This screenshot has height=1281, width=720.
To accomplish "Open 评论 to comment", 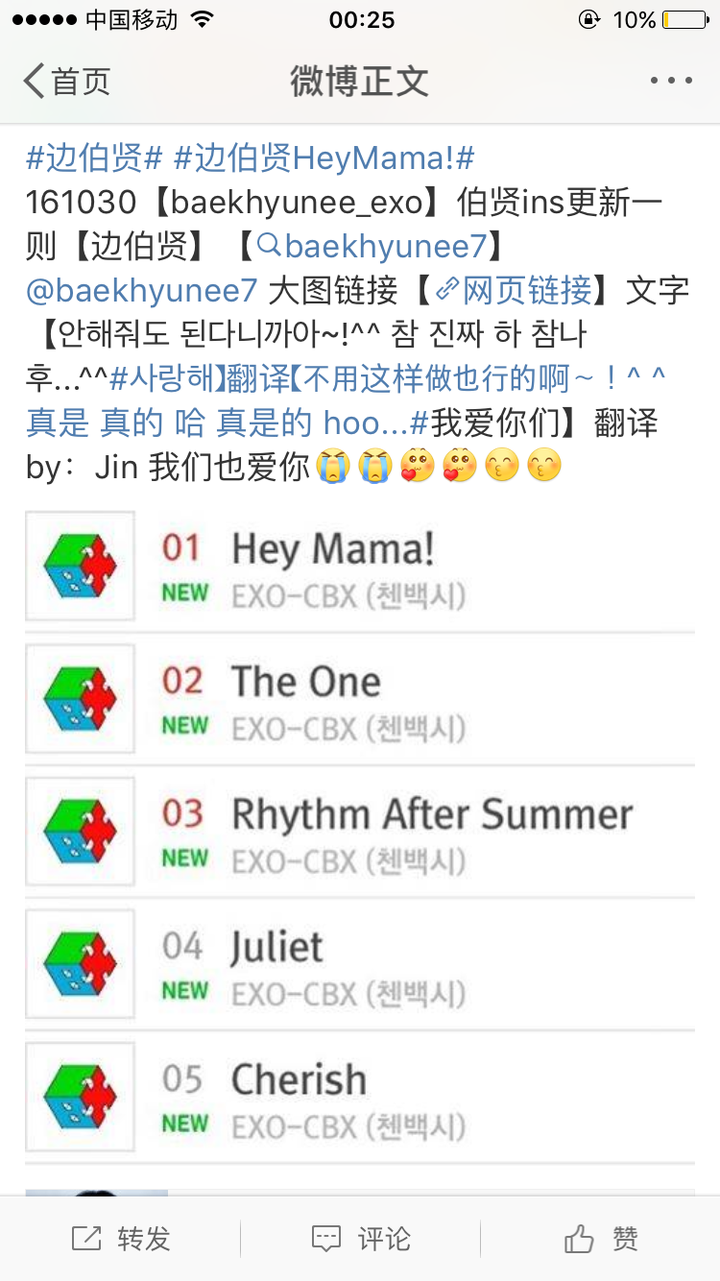I will [x=360, y=1239].
